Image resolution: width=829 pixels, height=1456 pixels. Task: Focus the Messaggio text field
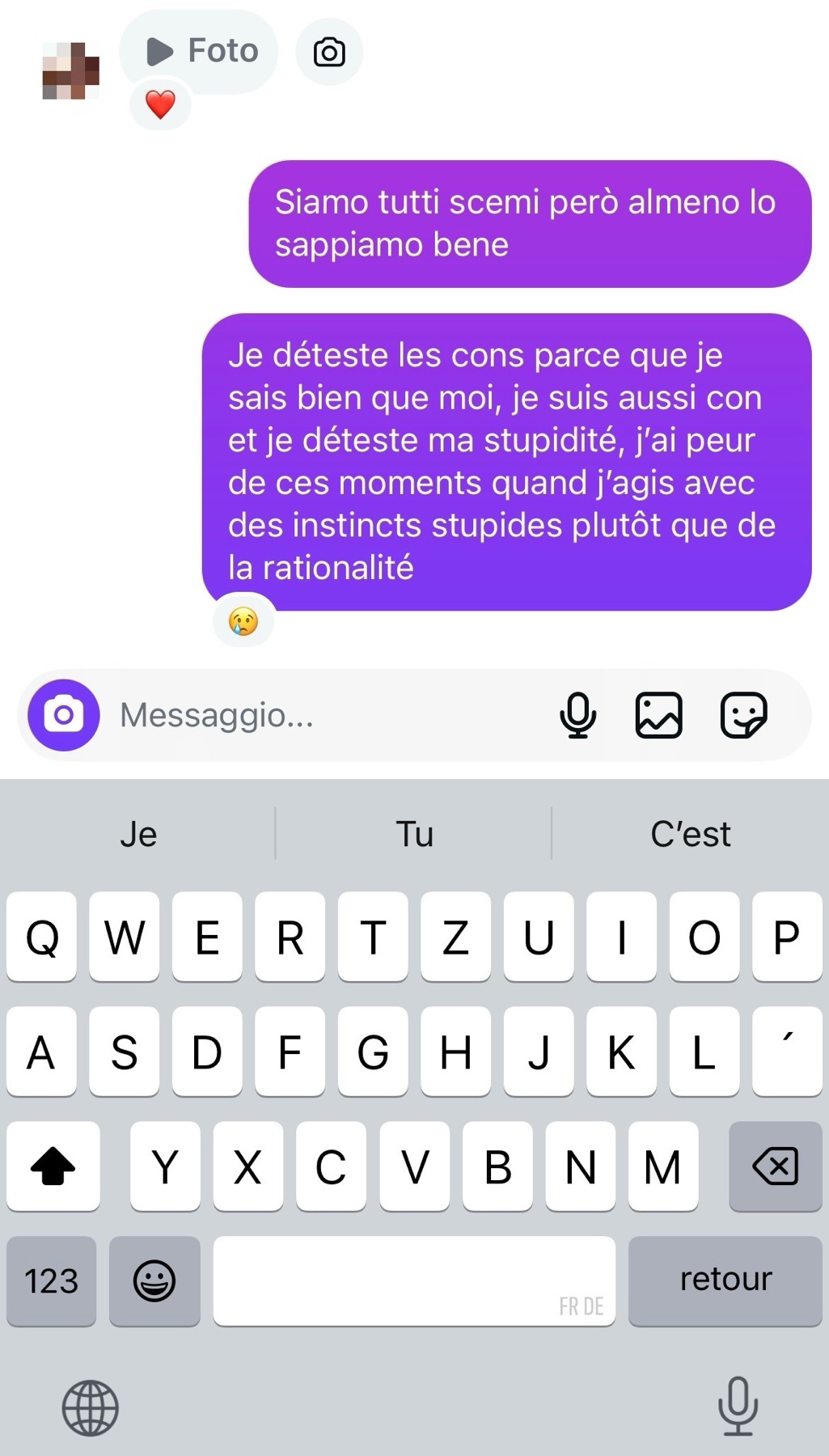pyautogui.click(x=324, y=715)
